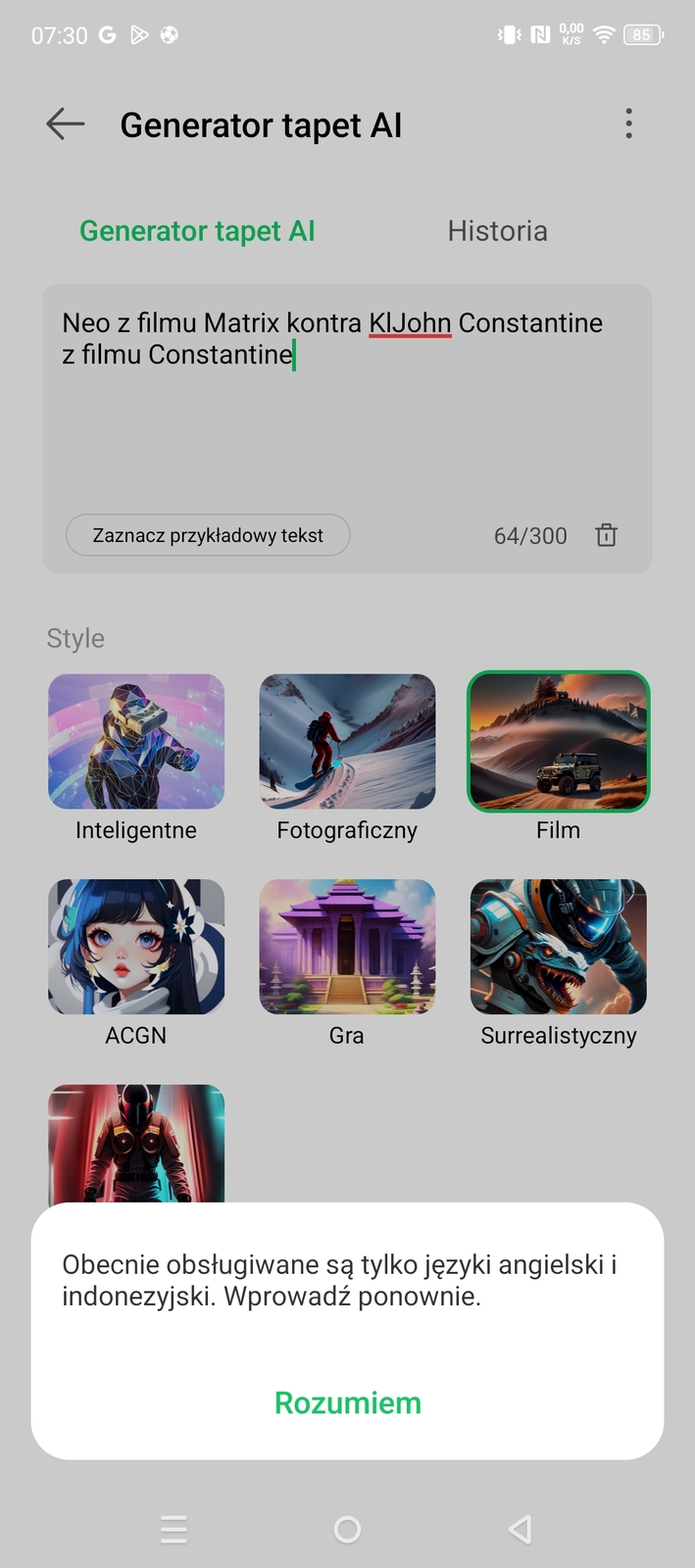Image resolution: width=695 pixels, height=1568 pixels.
Task: Tap the prompt text field
Action: coord(347,412)
